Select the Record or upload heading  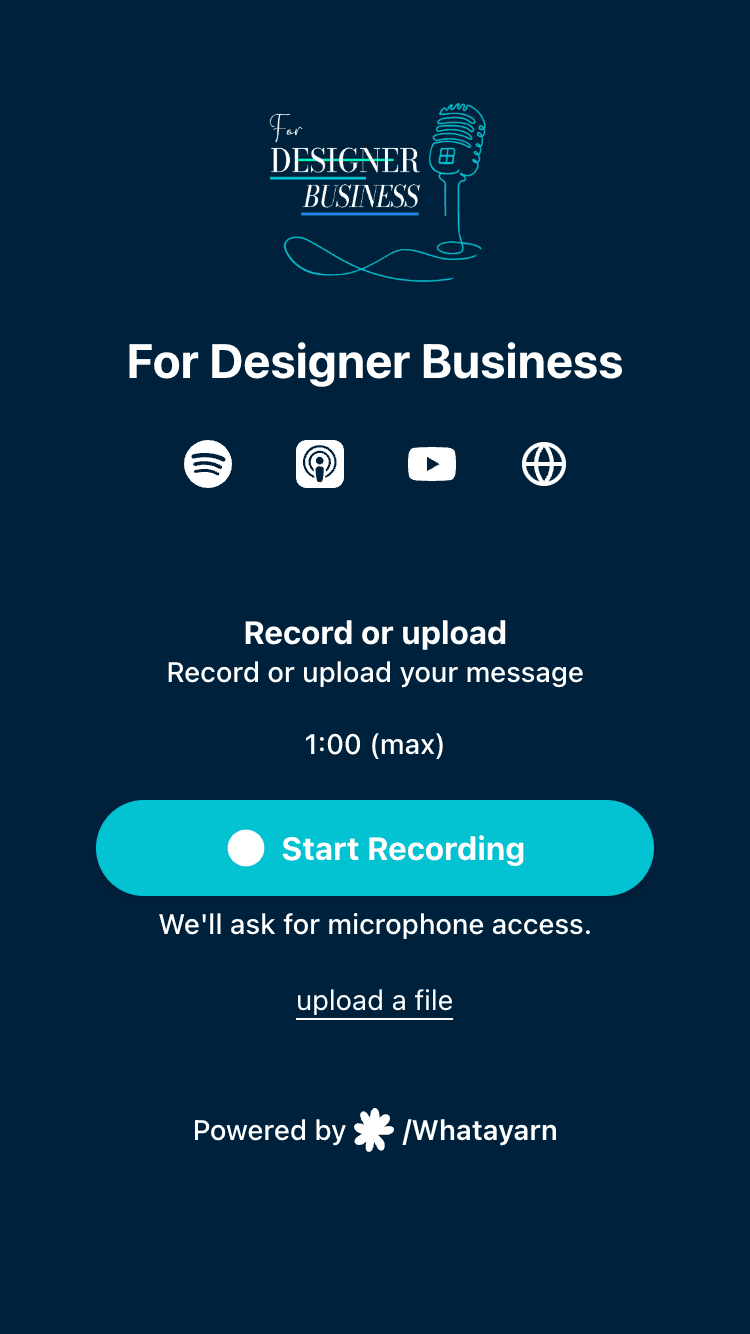click(x=374, y=632)
